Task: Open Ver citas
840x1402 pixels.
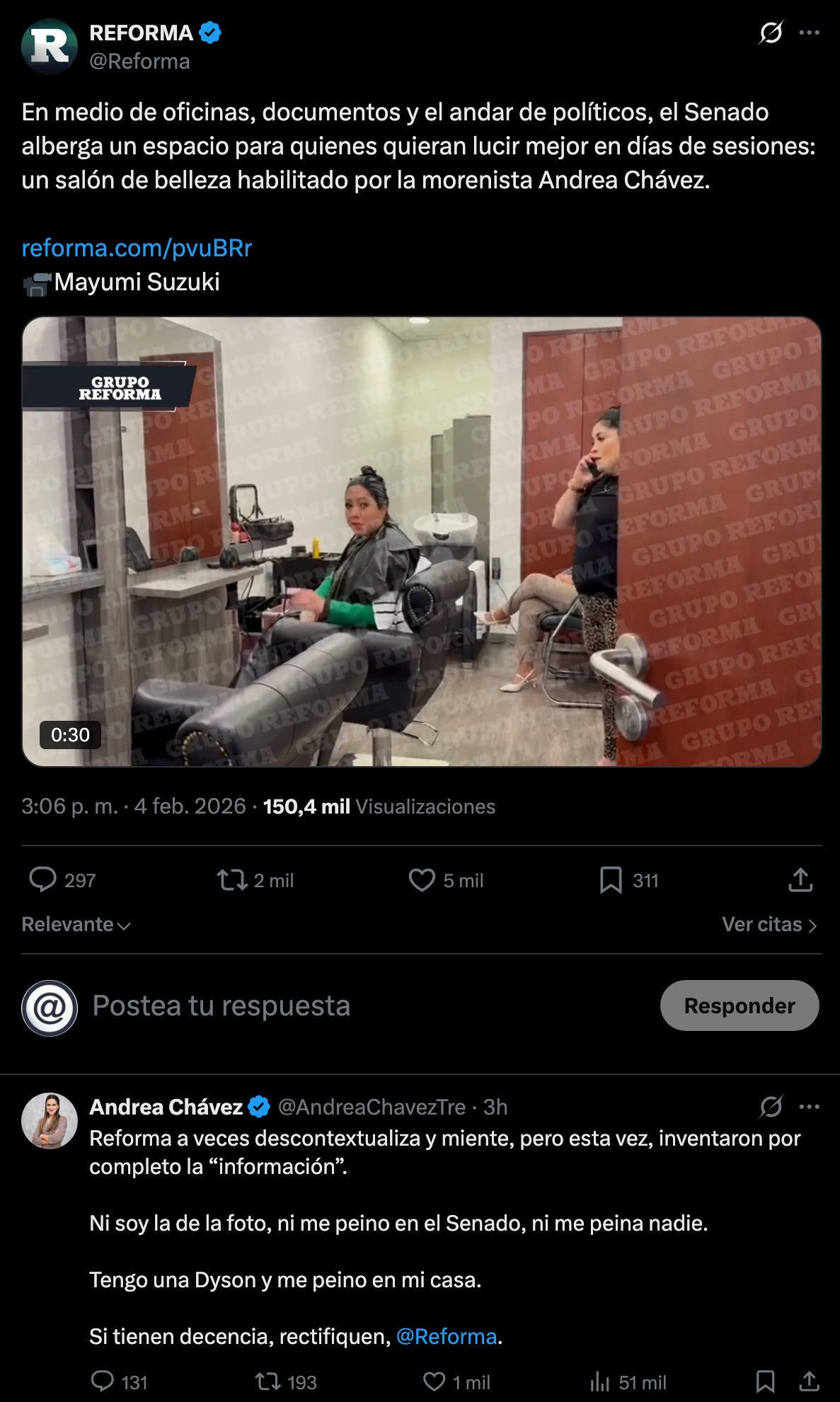Action: pos(770,925)
